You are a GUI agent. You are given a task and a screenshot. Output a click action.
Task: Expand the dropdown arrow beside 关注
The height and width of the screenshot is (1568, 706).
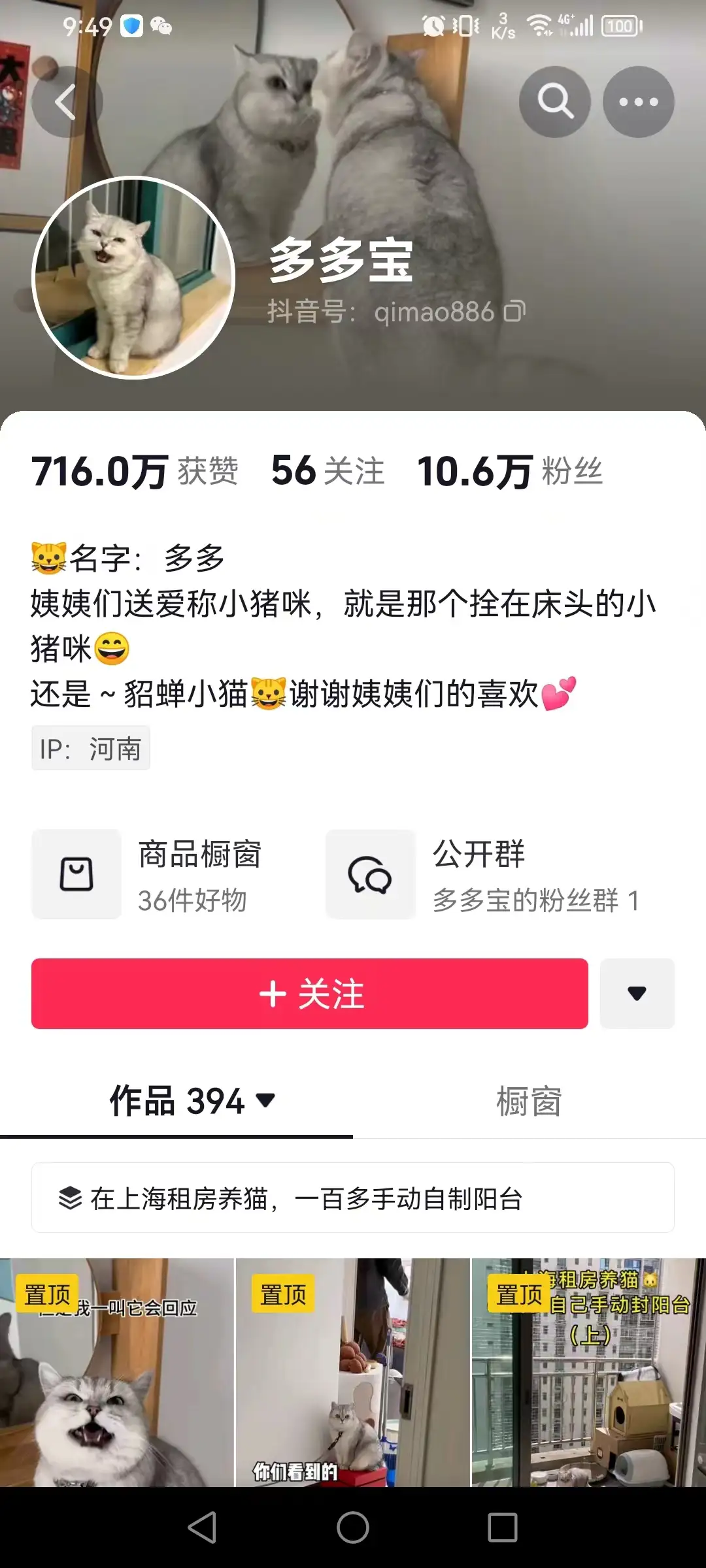pyautogui.click(x=637, y=994)
